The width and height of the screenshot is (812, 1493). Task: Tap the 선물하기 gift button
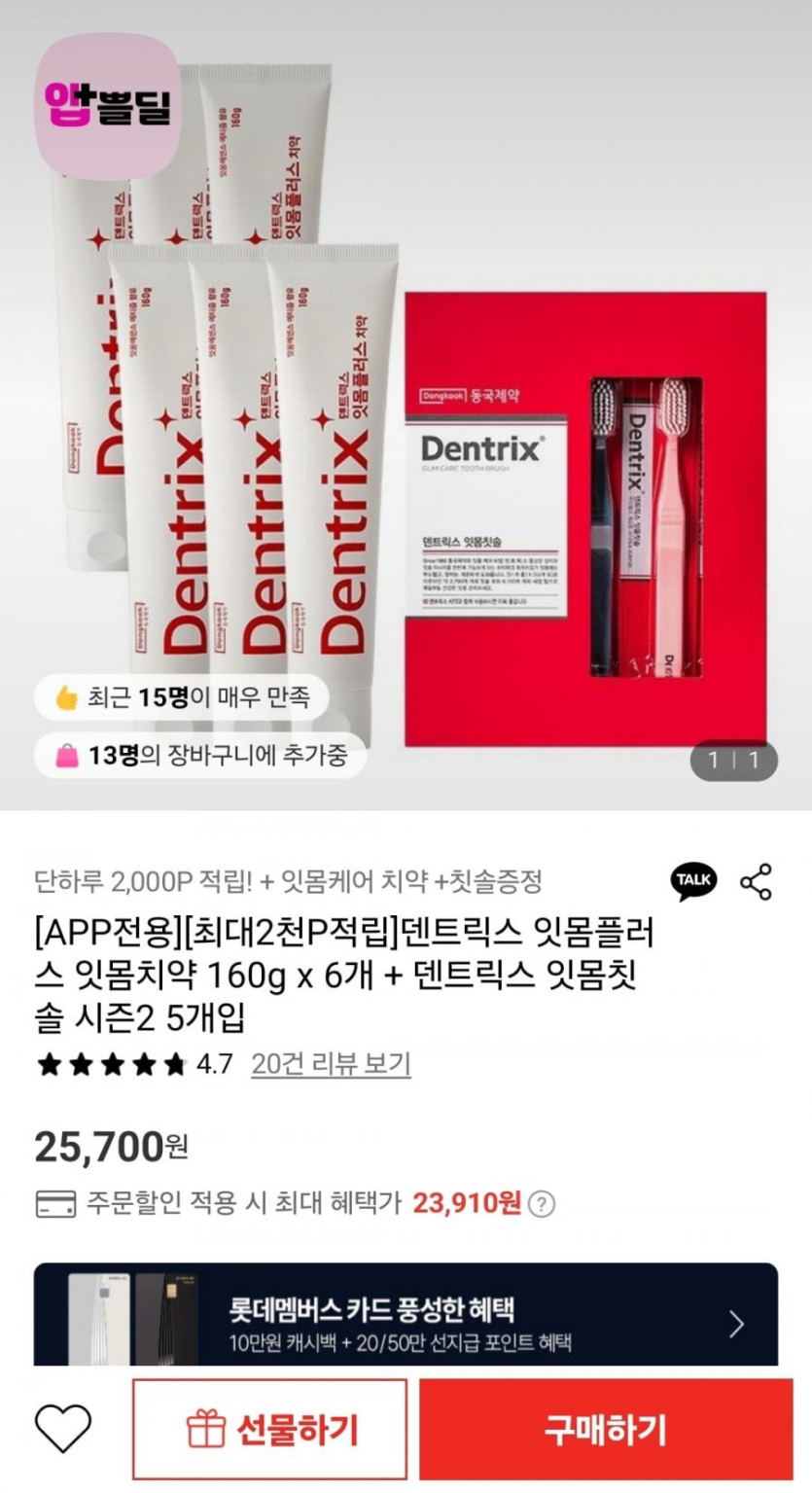pyautogui.click(x=270, y=1430)
